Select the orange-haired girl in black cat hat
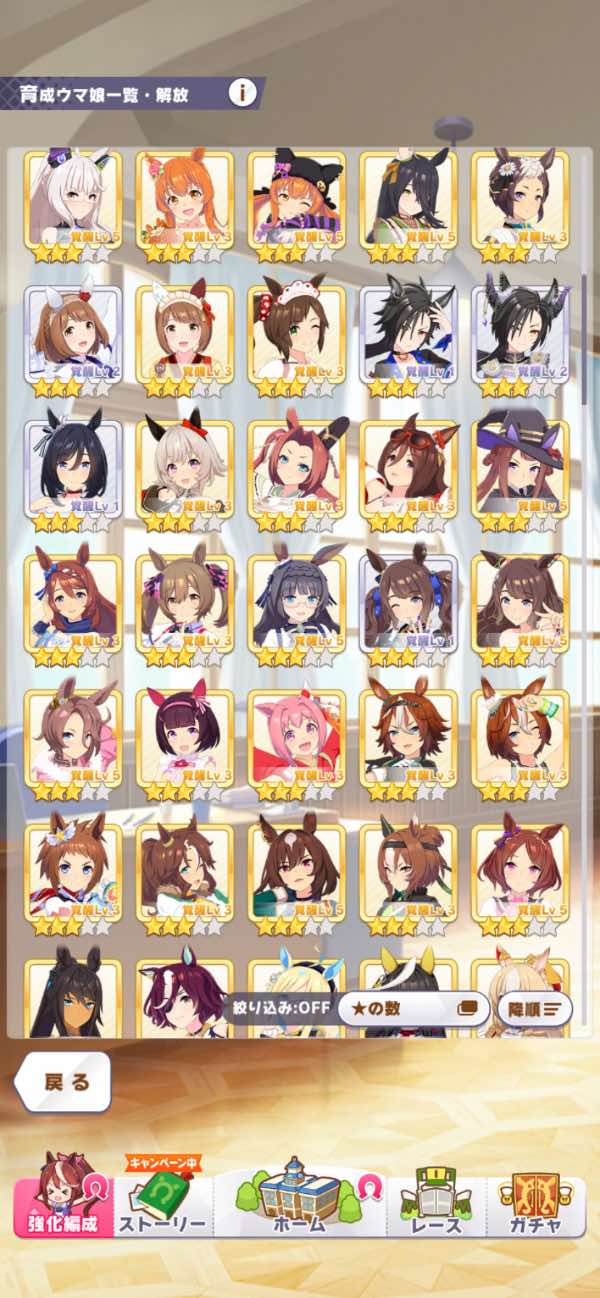Screen dimensions: 600x1298 point(296,199)
